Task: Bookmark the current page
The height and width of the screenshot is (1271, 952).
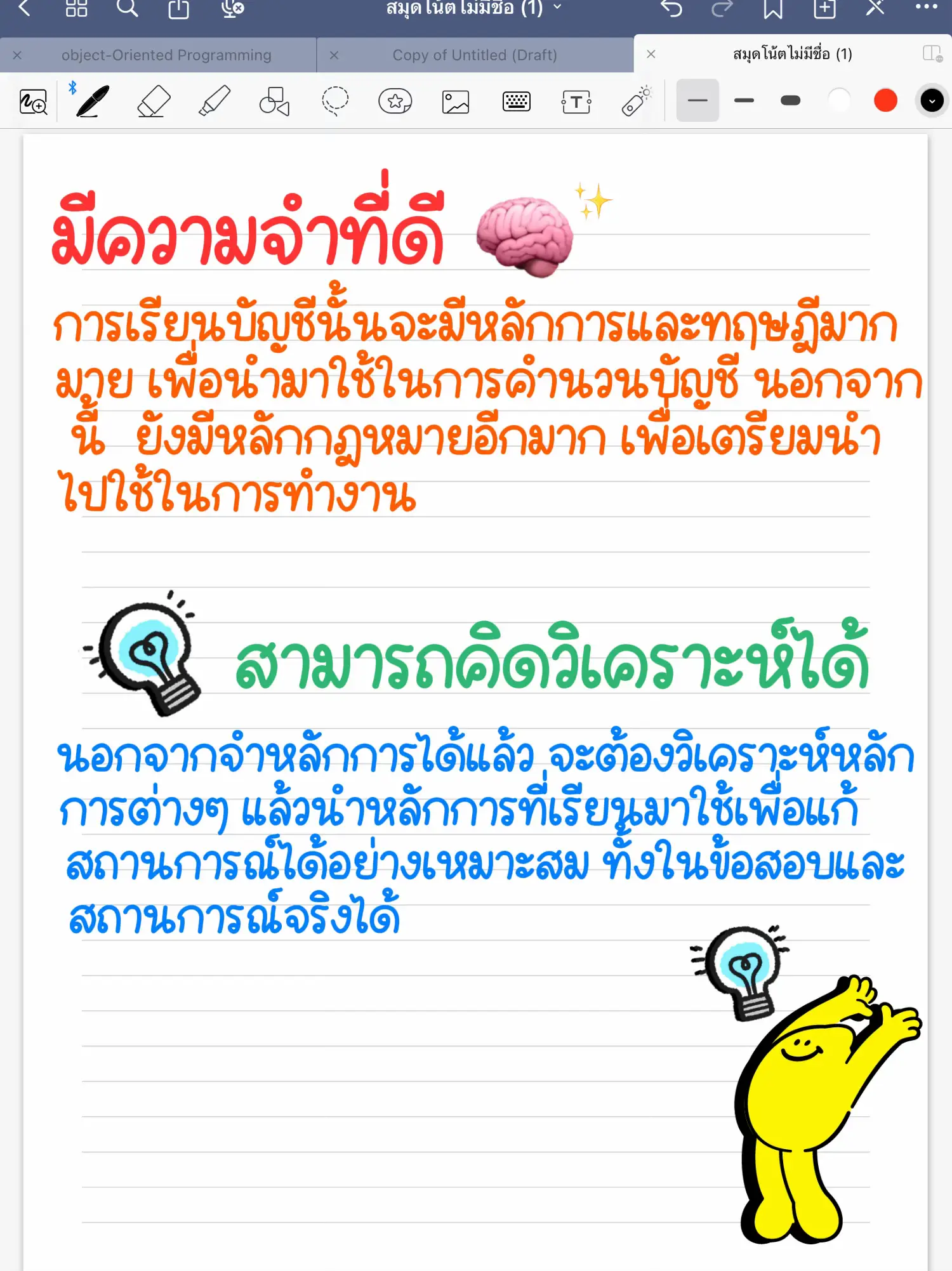Action: [773, 9]
